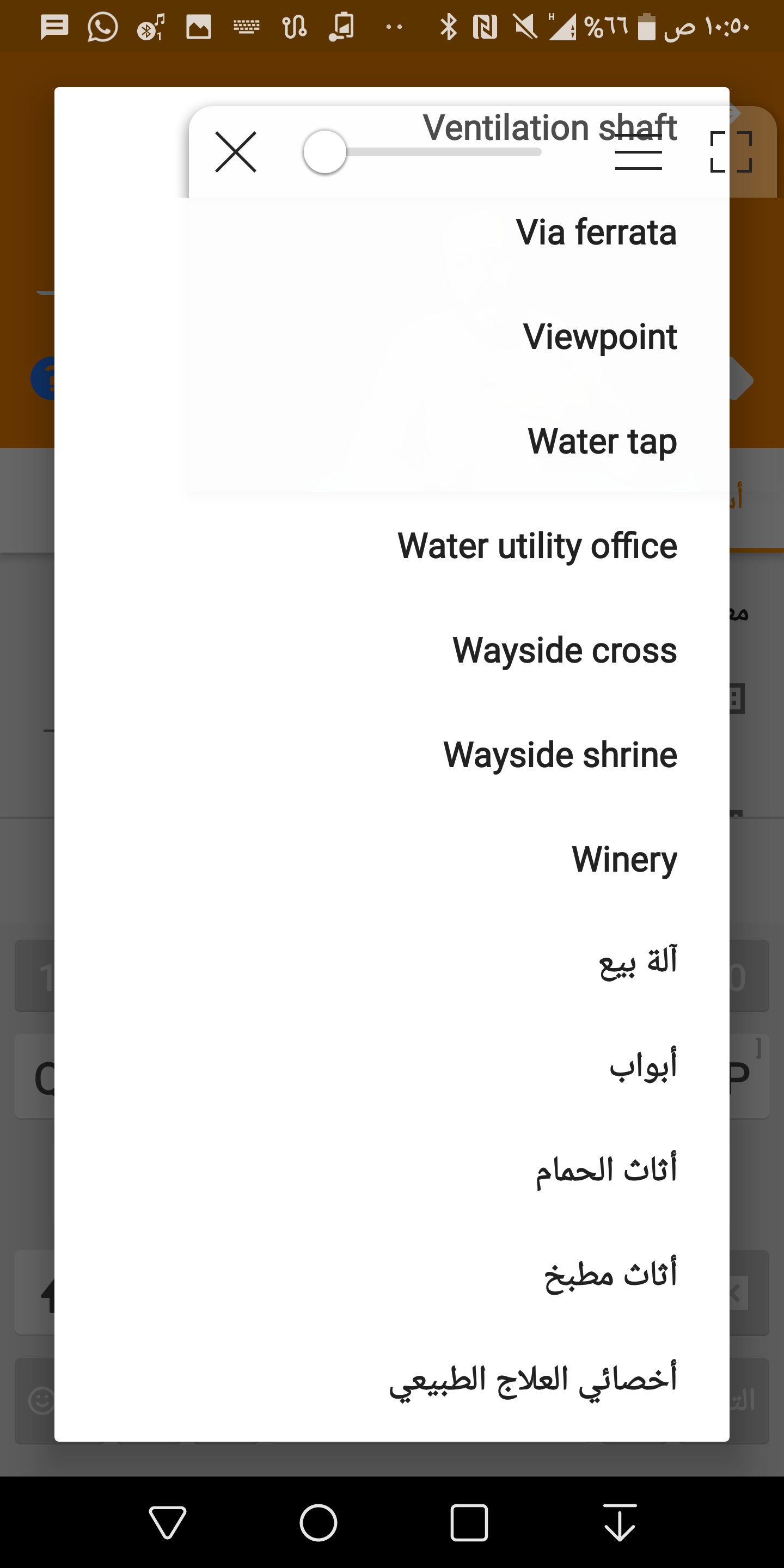This screenshot has height=1568, width=784.
Task: Select Wayside shrine from the list
Action: [x=392, y=755]
